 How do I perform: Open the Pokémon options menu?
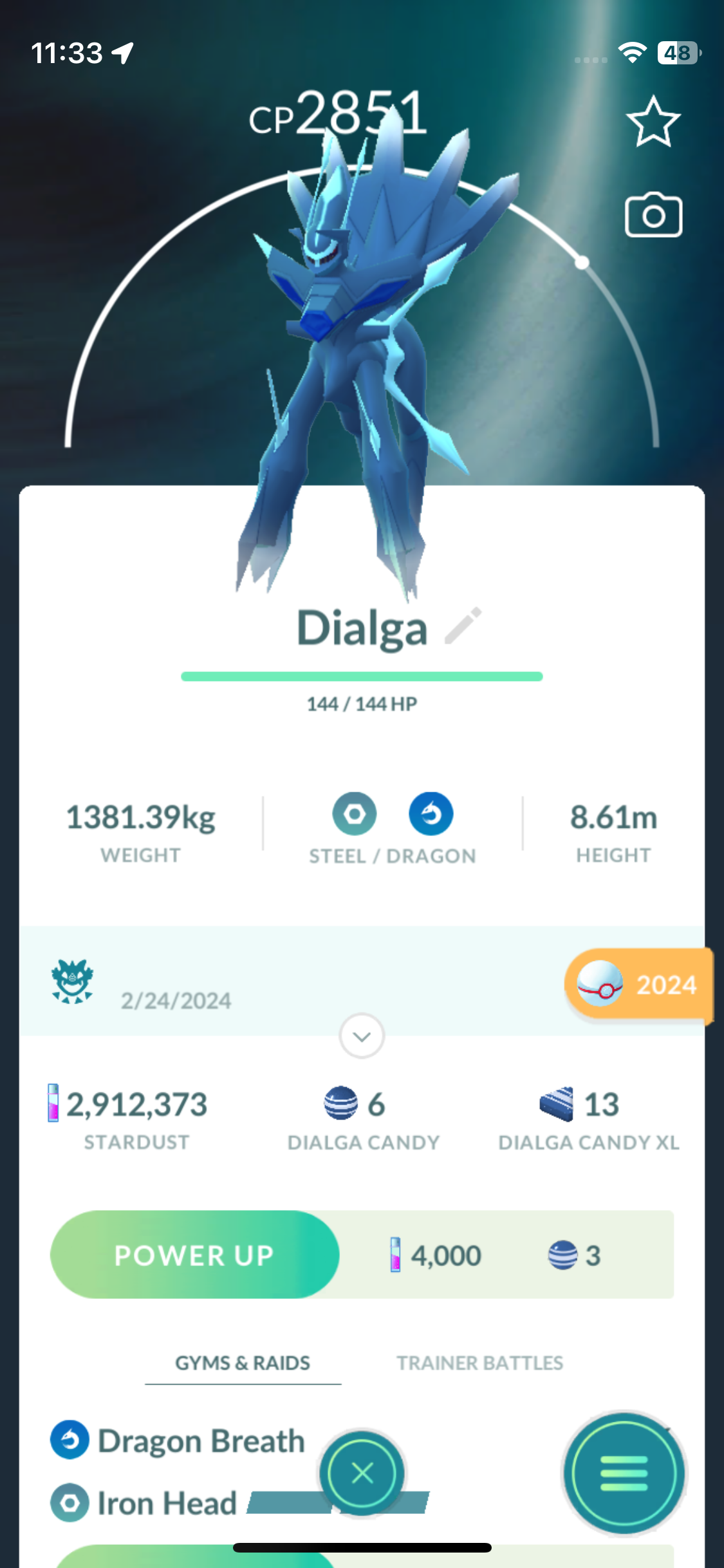coord(624,1473)
